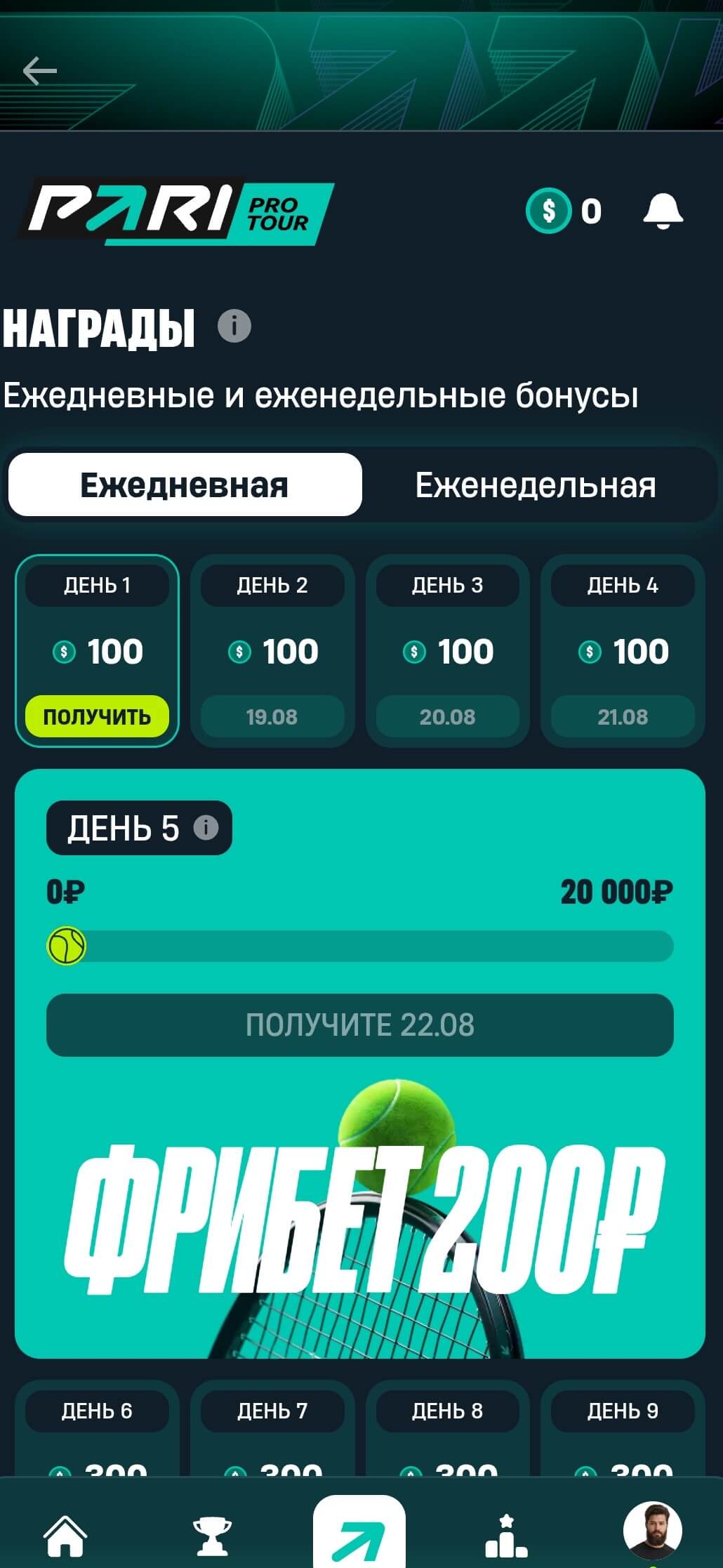
Task: Open the notifications bell
Action: click(663, 211)
